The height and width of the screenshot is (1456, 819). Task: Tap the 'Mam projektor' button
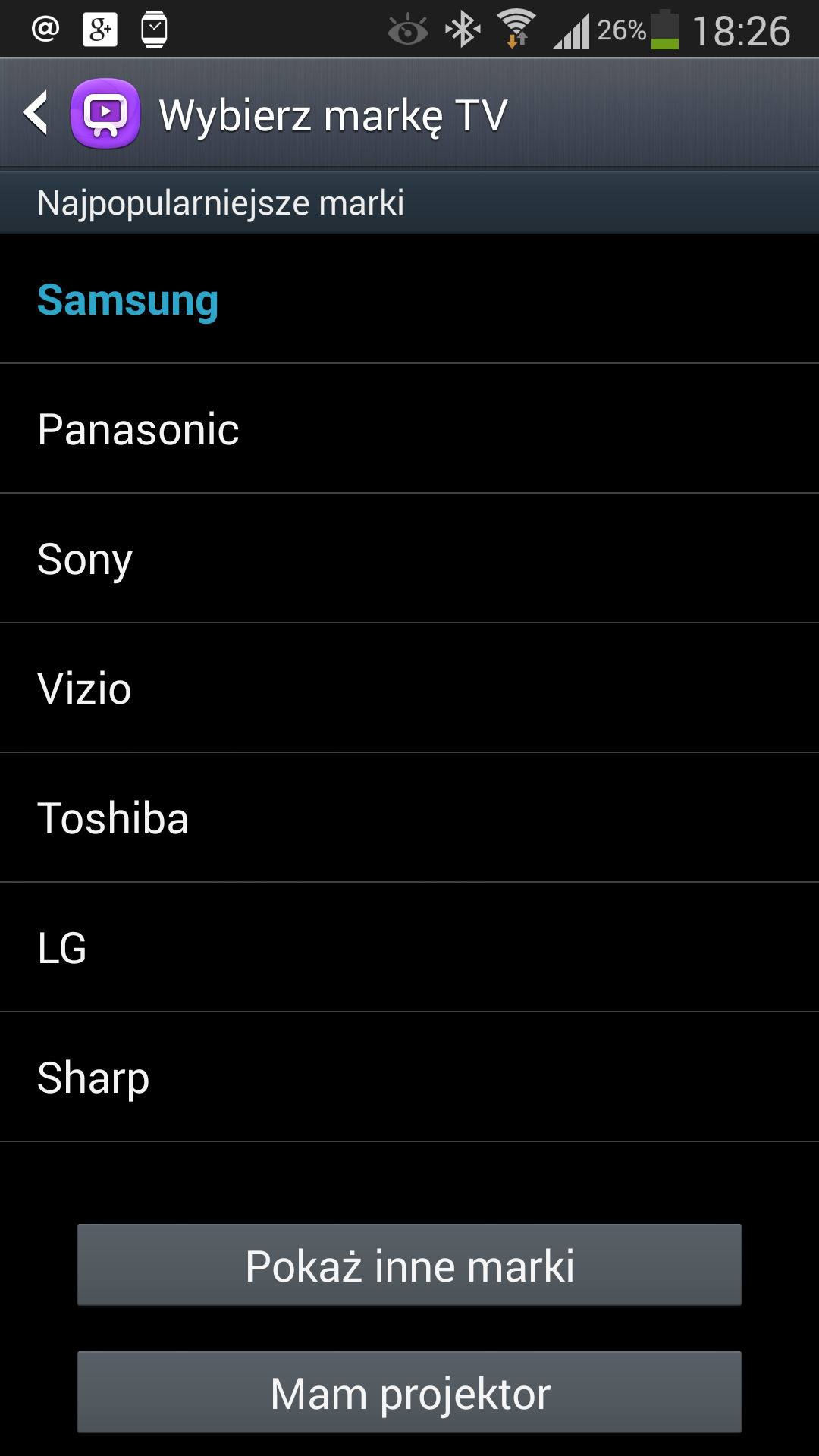point(409,1393)
